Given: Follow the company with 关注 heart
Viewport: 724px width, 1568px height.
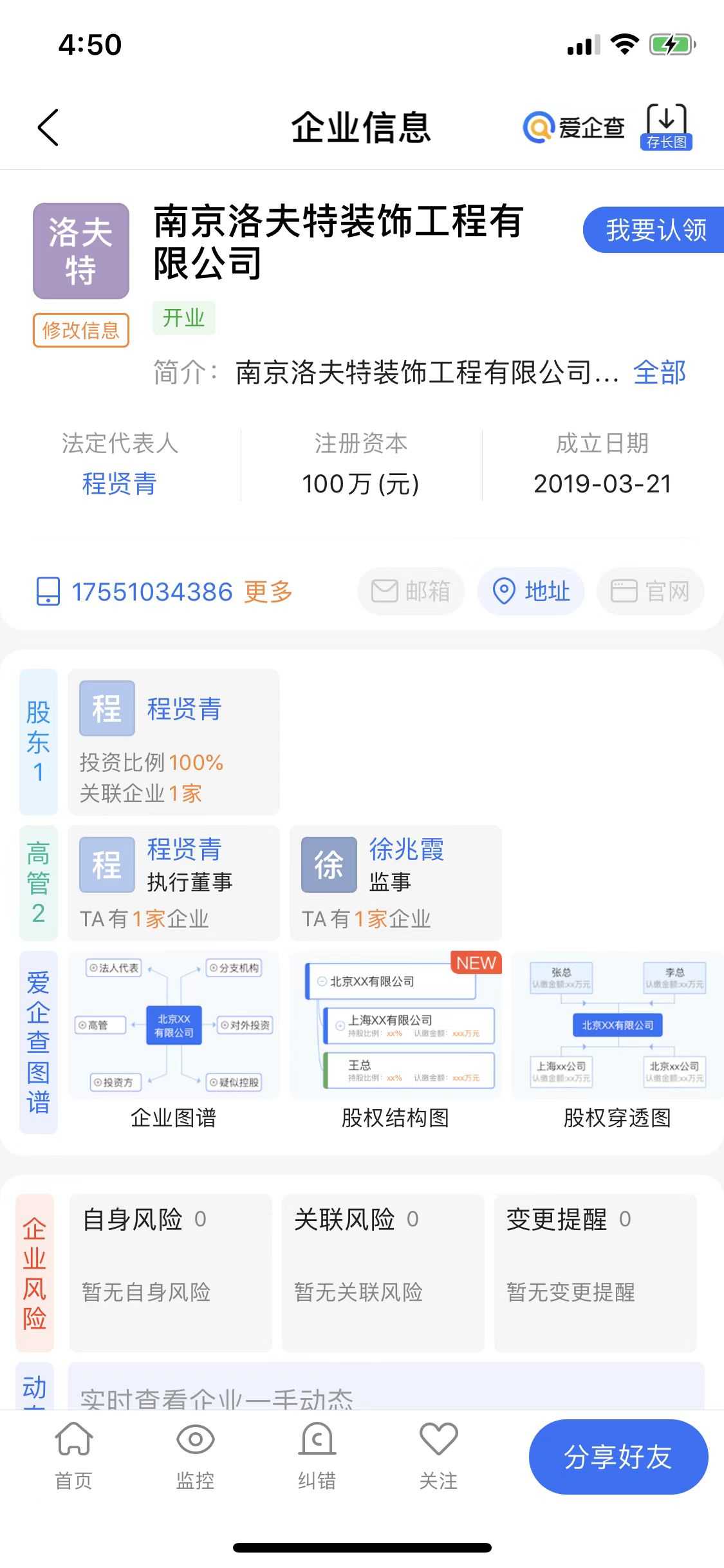Looking at the screenshot, I should coord(438,1456).
